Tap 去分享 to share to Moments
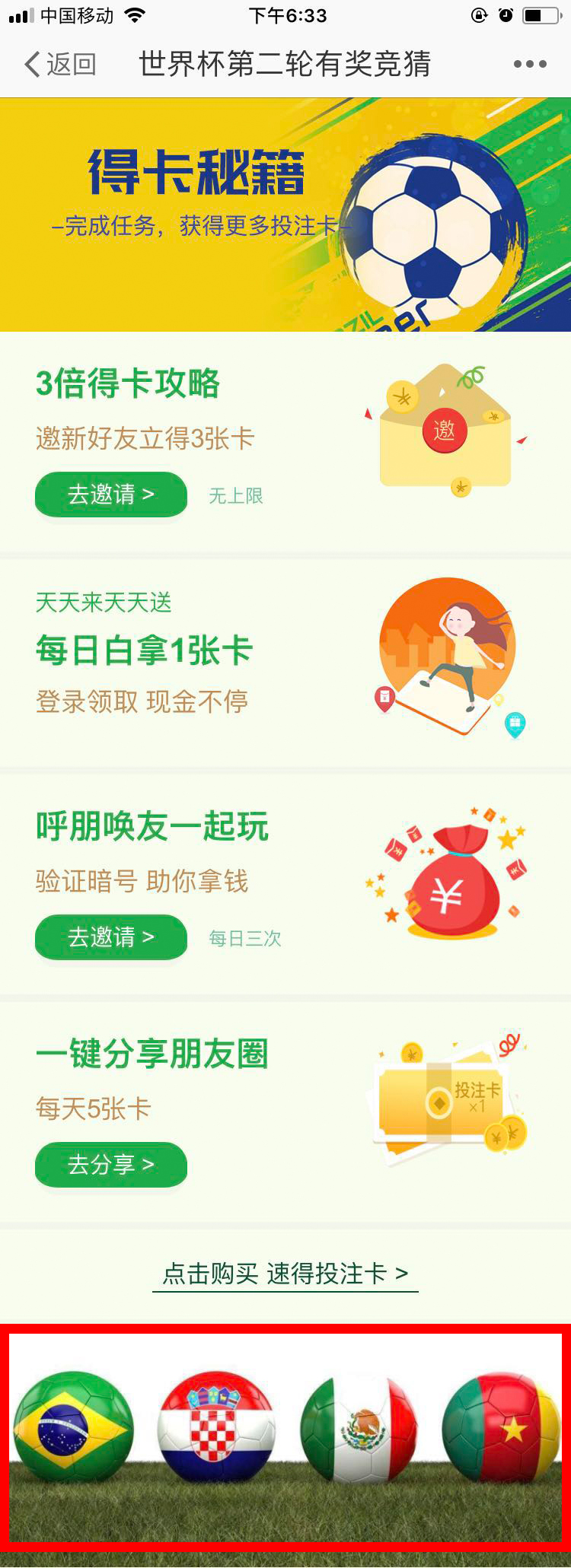Image resolution: width=571 pixels, height=1568 pixels. point(111,1164)
